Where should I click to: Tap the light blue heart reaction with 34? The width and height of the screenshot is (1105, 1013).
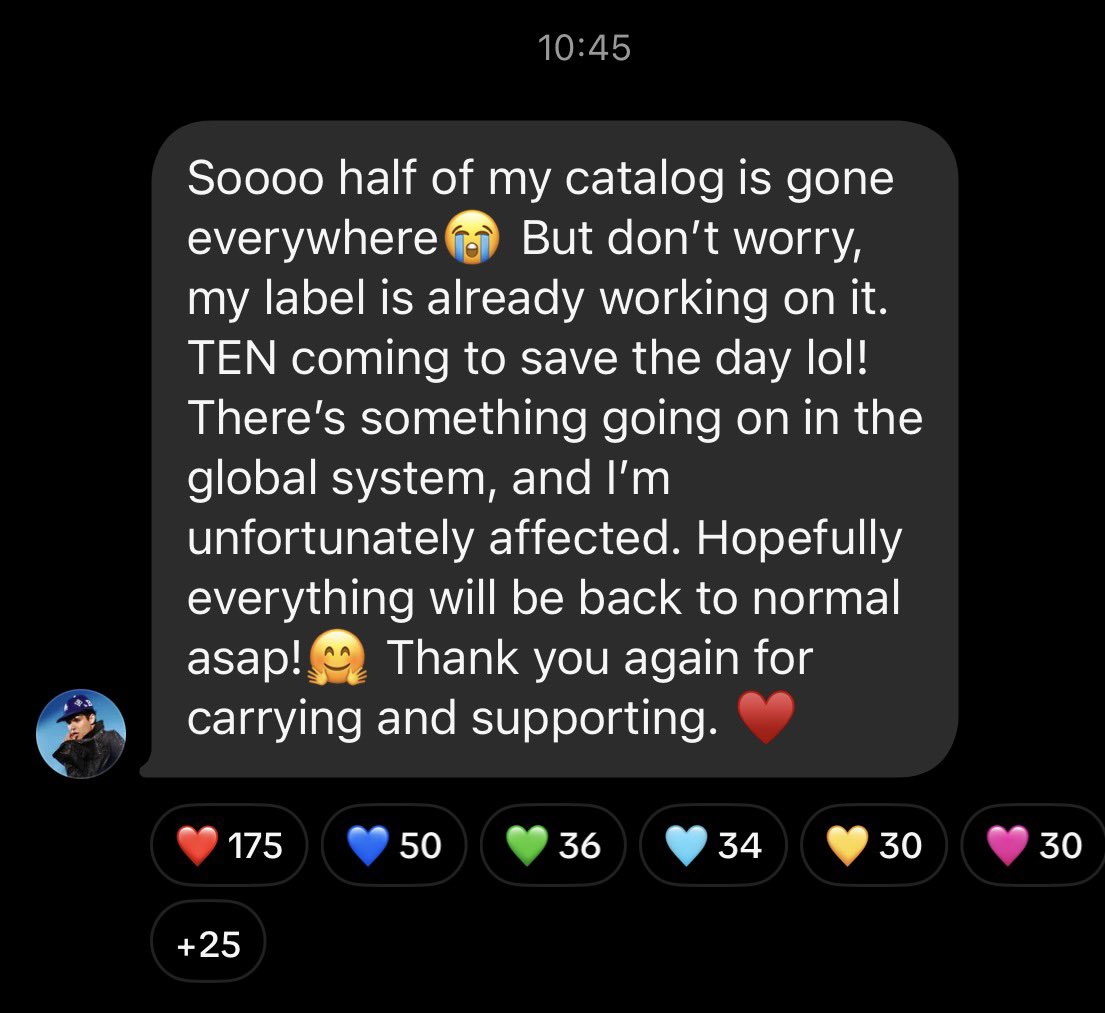click(x=713, y=845)
